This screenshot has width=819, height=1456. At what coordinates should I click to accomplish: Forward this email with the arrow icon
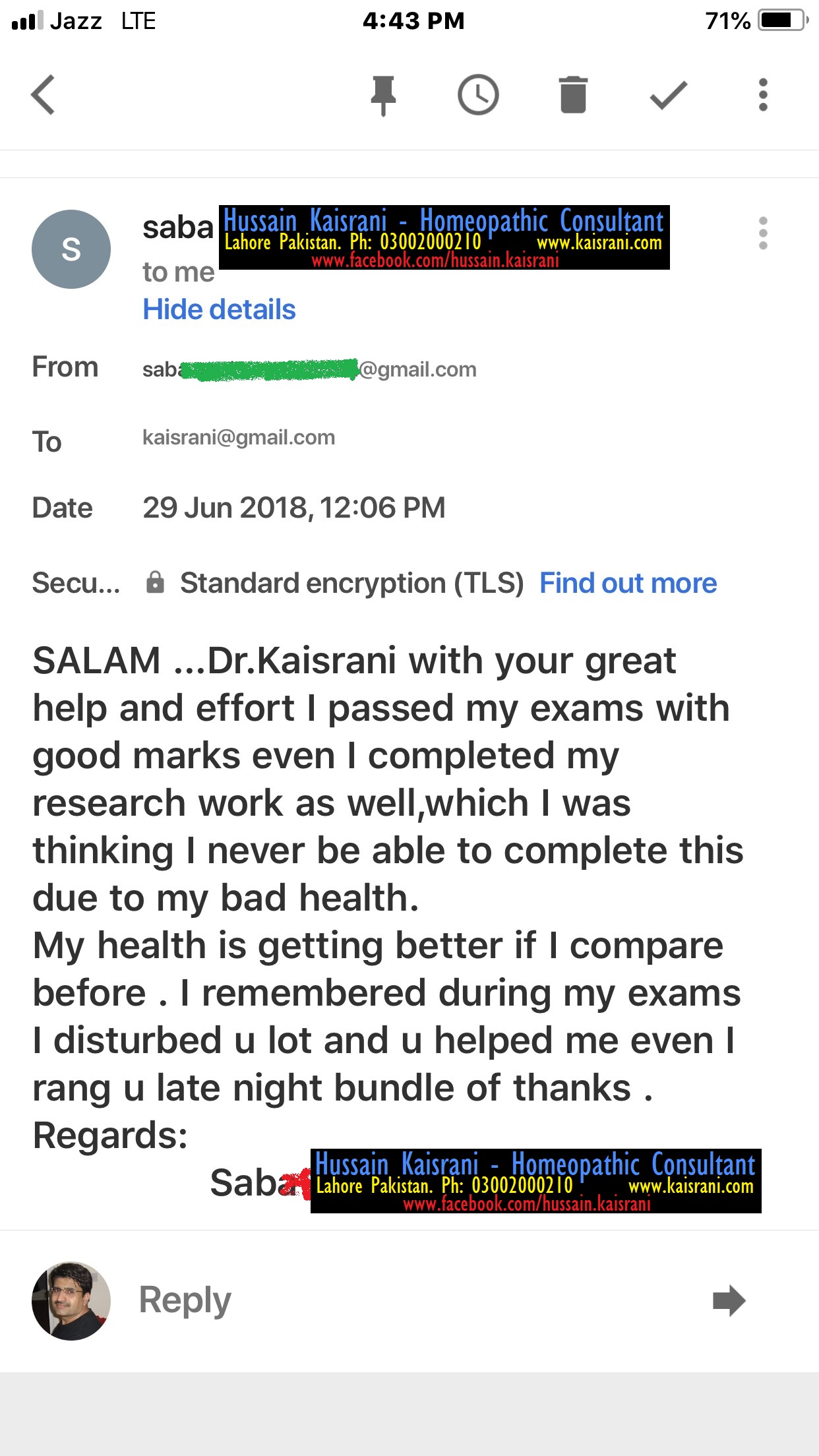[729, 1300]
